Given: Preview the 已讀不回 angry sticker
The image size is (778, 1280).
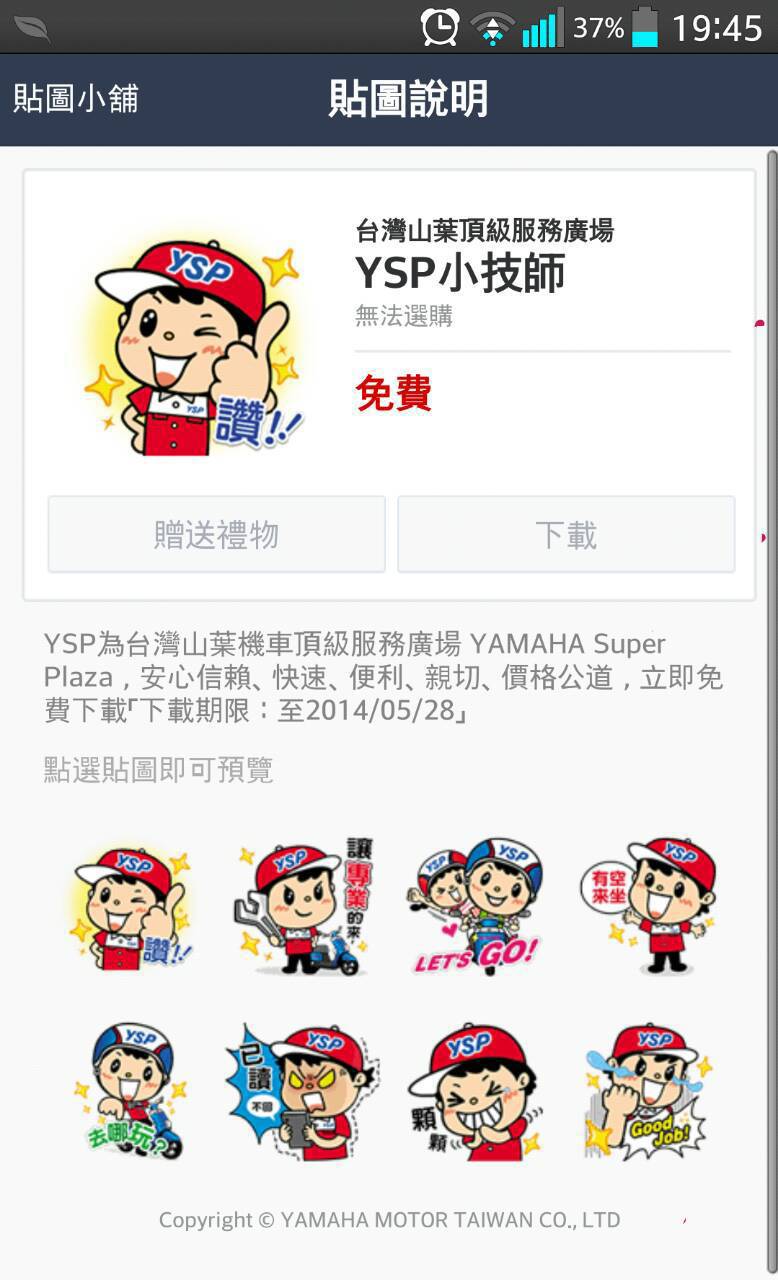Looking at the screenshot, I should (303, 1088).
